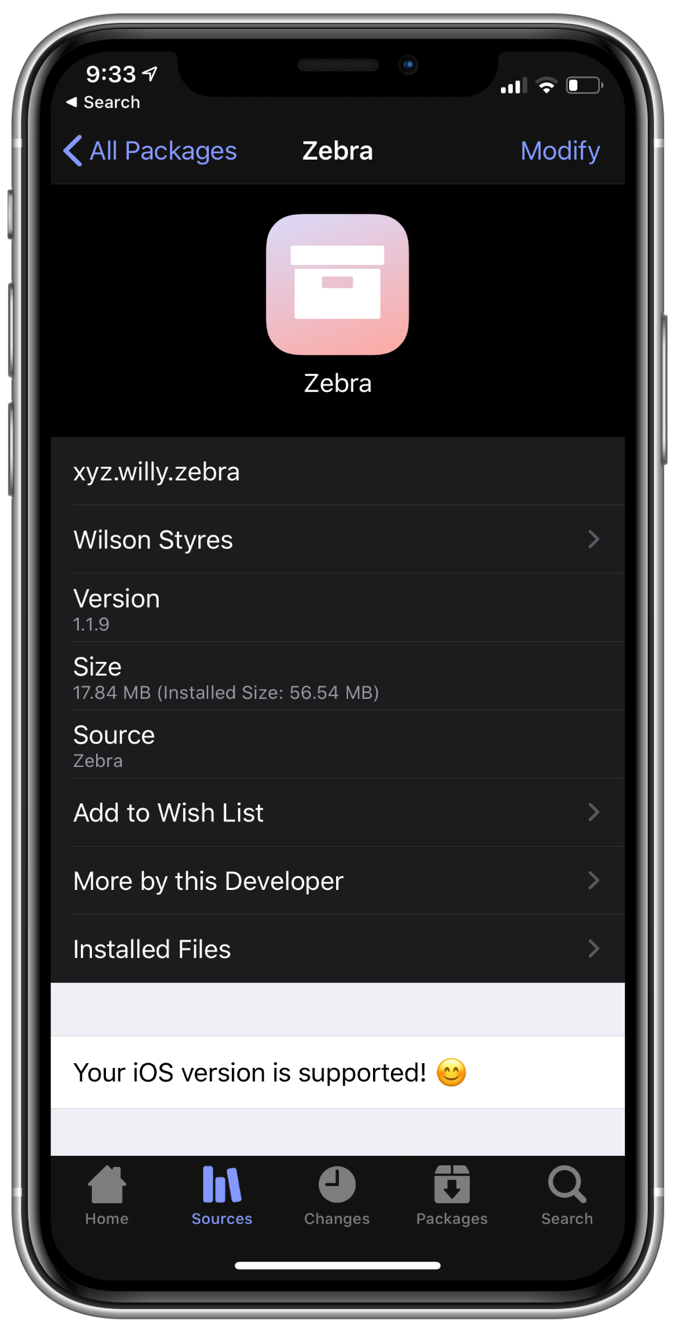Return to Search via status bar breadcrumb
This screenshot has height=1336, width=675.
103,102
